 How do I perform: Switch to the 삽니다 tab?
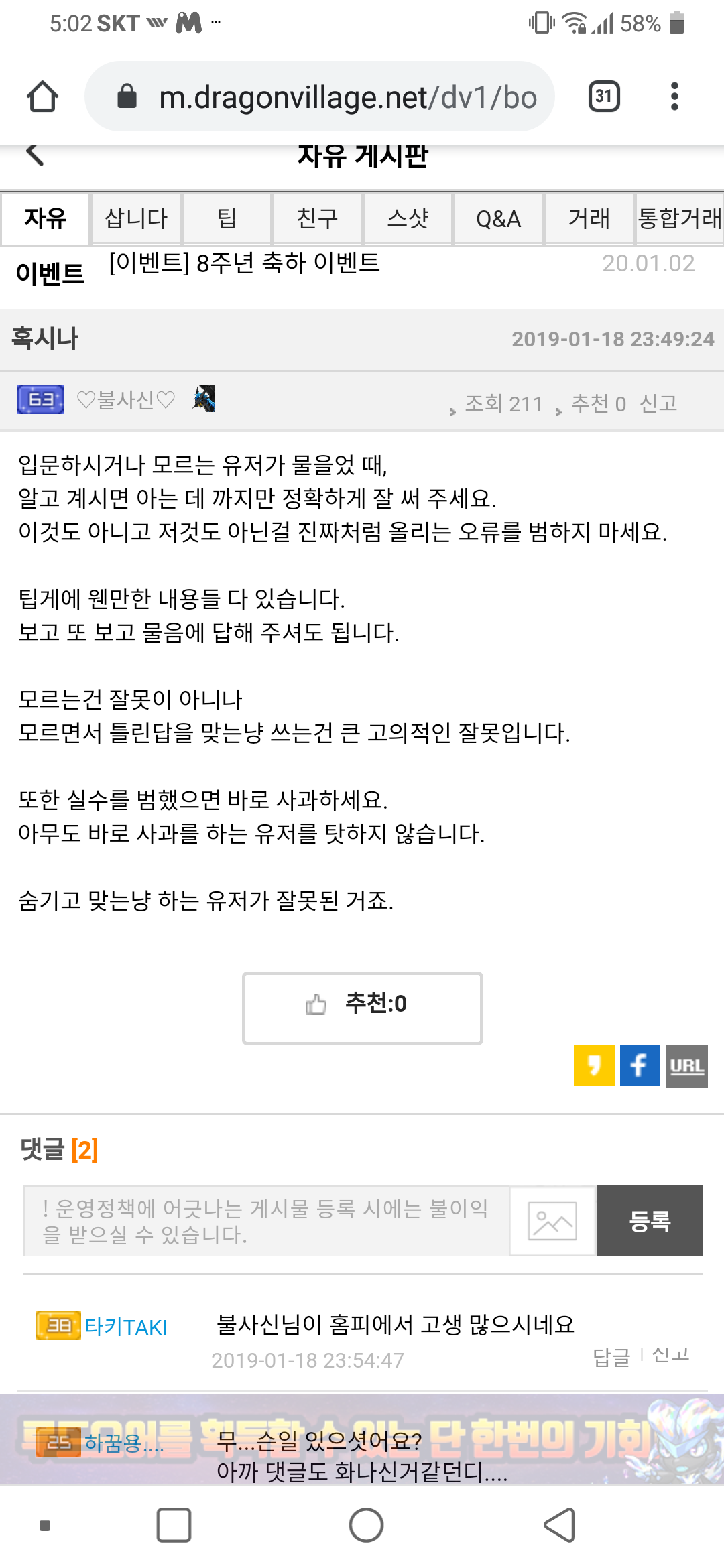136,218
